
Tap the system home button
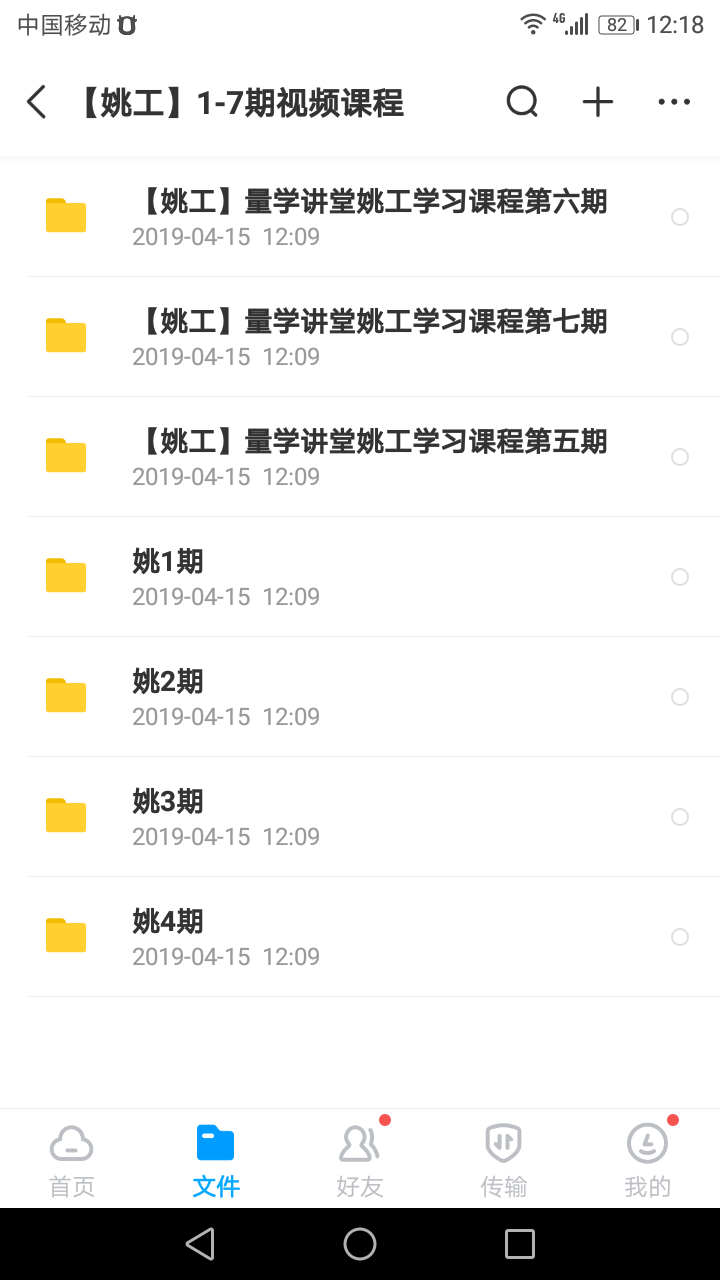click(360, 1244)
